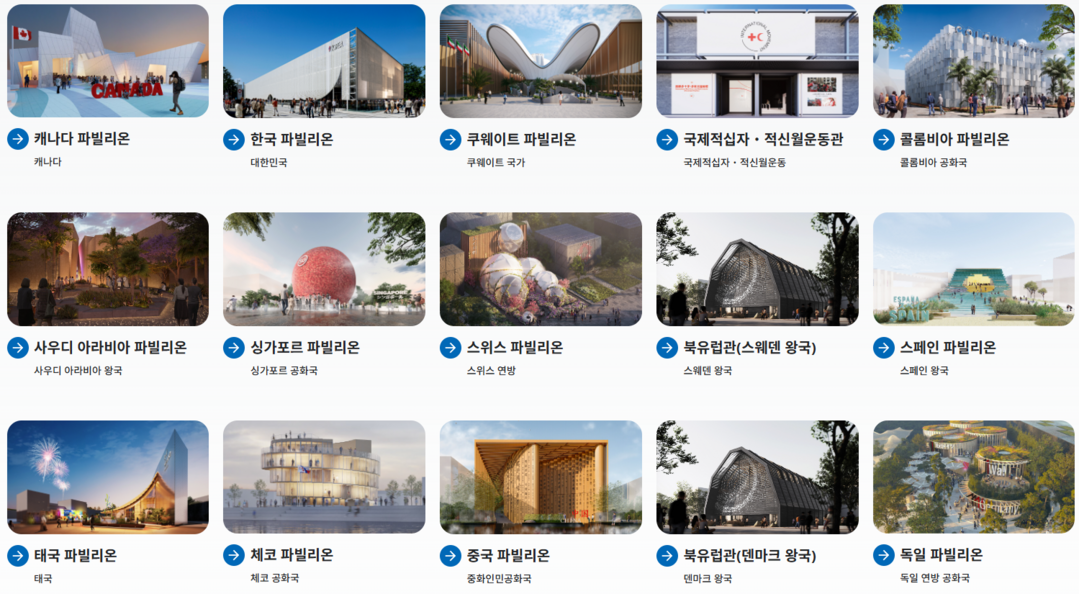View the 체코 파빌리온 tile
The height and width of the screenshot is (594, 1079).
324,477
